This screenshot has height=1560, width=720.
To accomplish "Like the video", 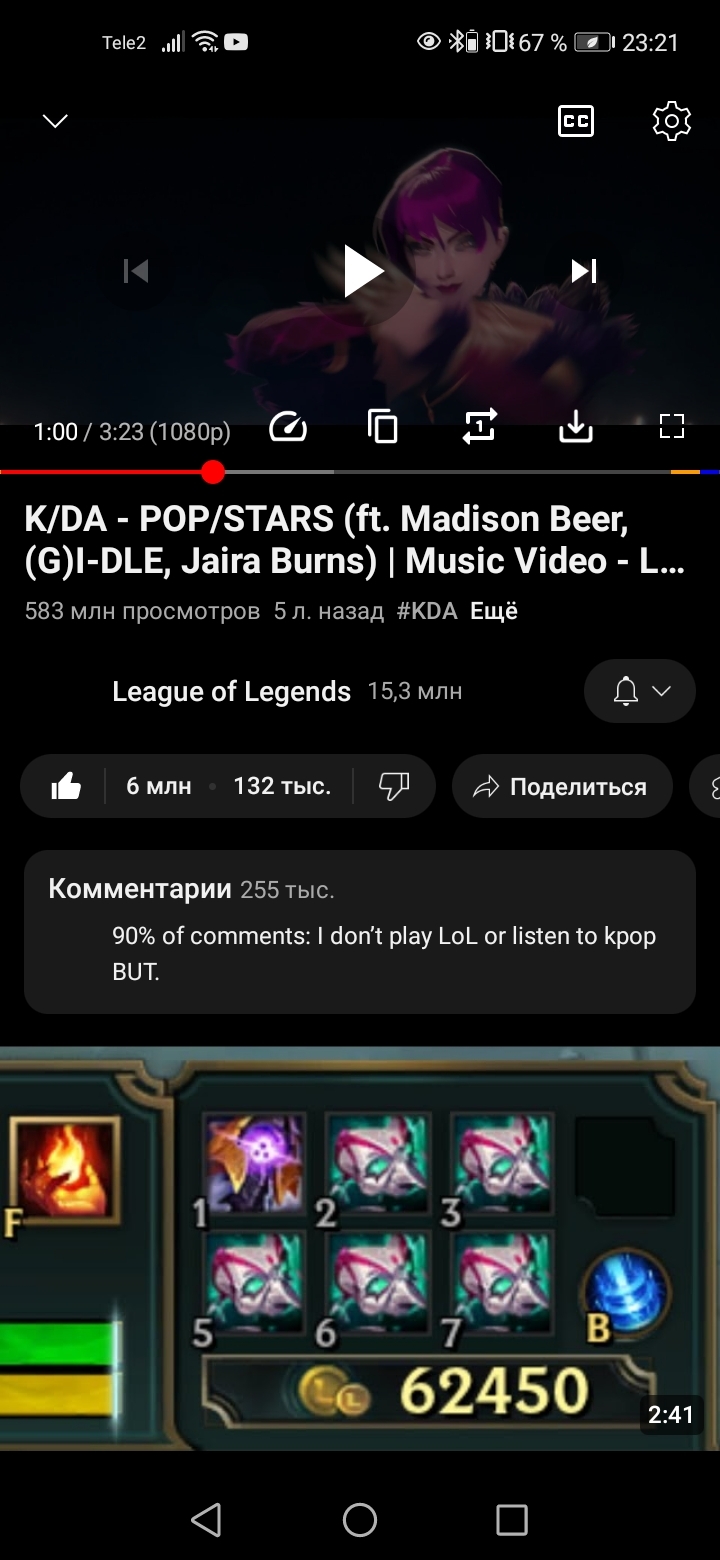I will (66, 787).
